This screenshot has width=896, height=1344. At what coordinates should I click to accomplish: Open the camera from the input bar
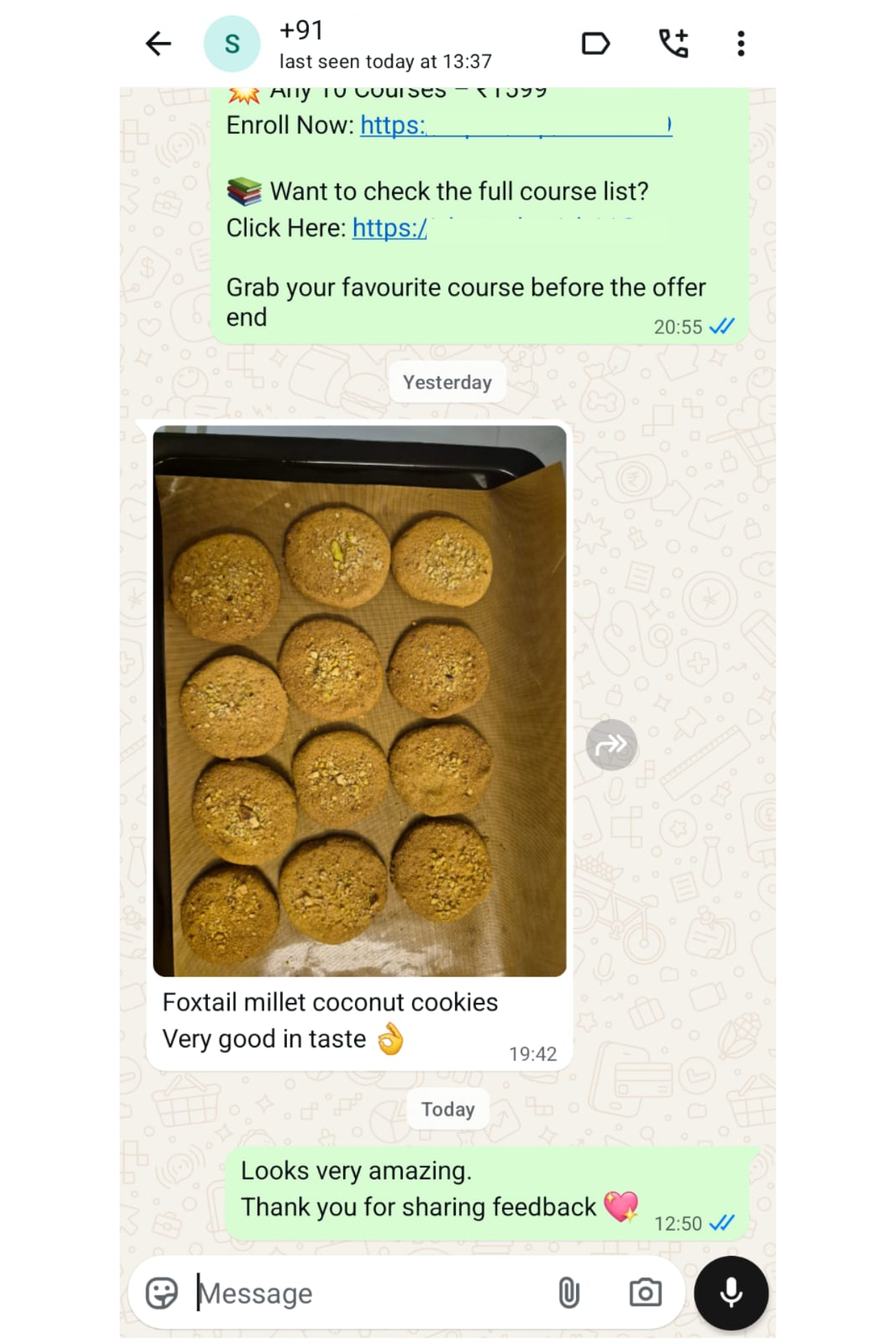pyautogui.click(x=645, y=1293)
